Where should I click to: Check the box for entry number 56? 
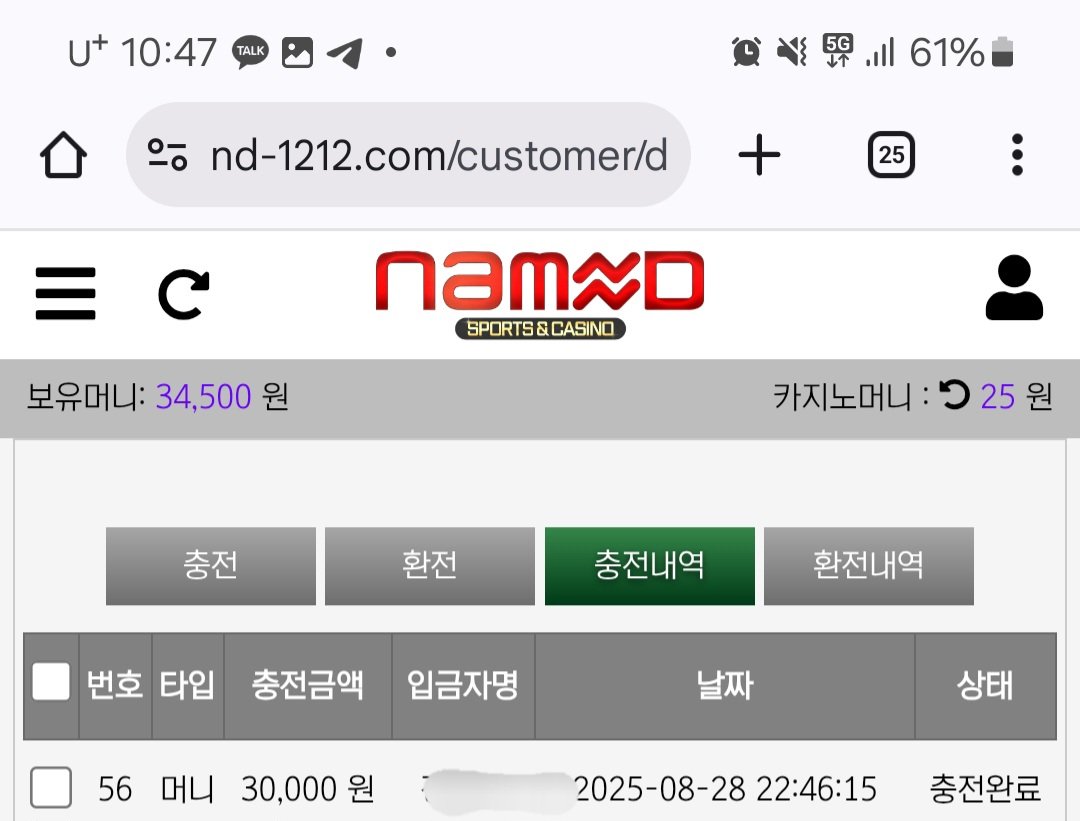coord(51,789)
